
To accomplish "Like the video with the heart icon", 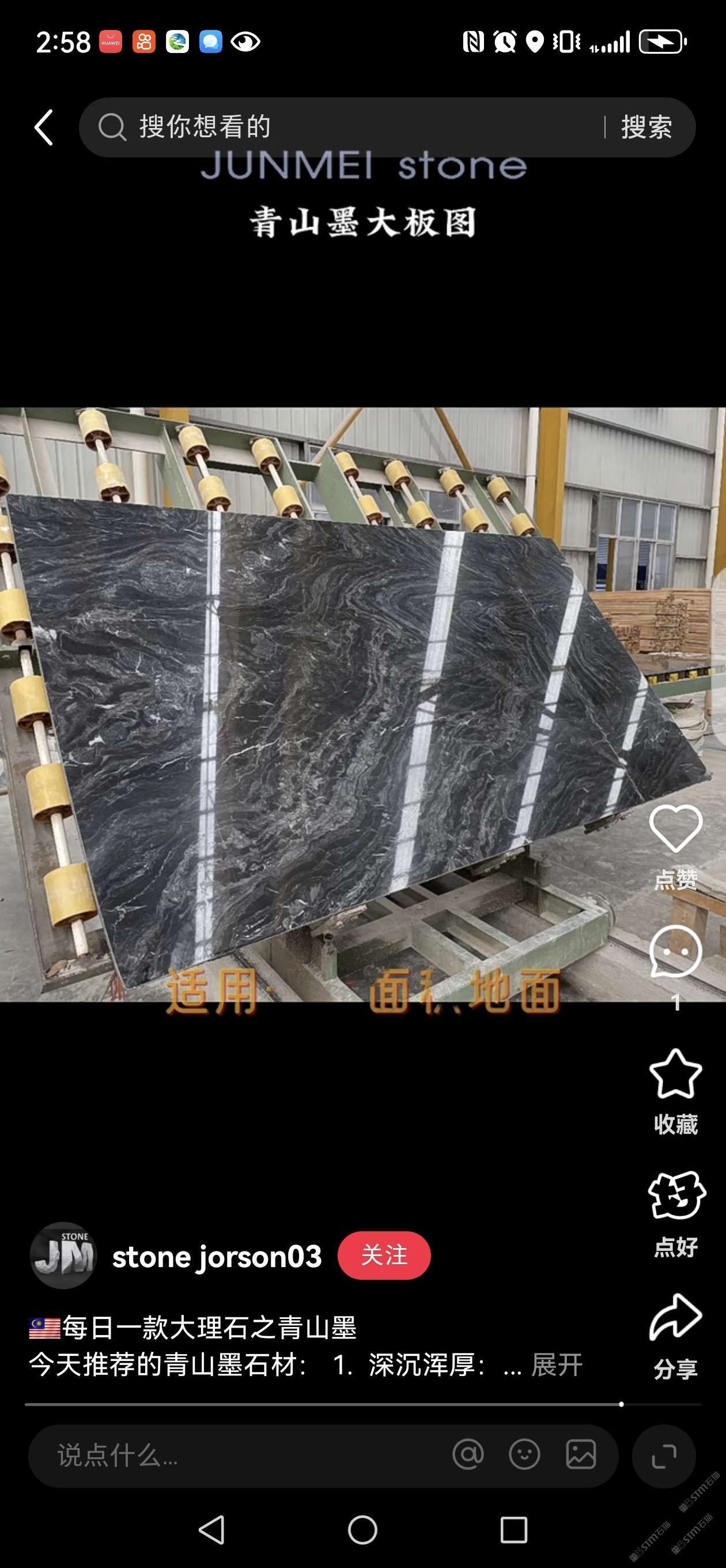I will pyautogui.click(x=675, y=828).
